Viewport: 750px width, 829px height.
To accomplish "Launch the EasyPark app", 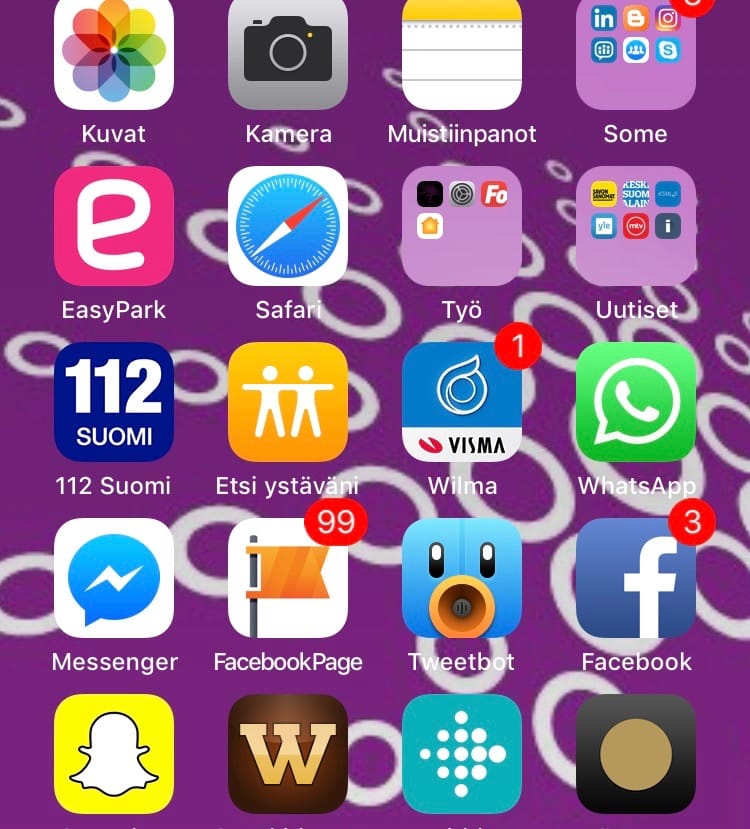I will [114, 226].
